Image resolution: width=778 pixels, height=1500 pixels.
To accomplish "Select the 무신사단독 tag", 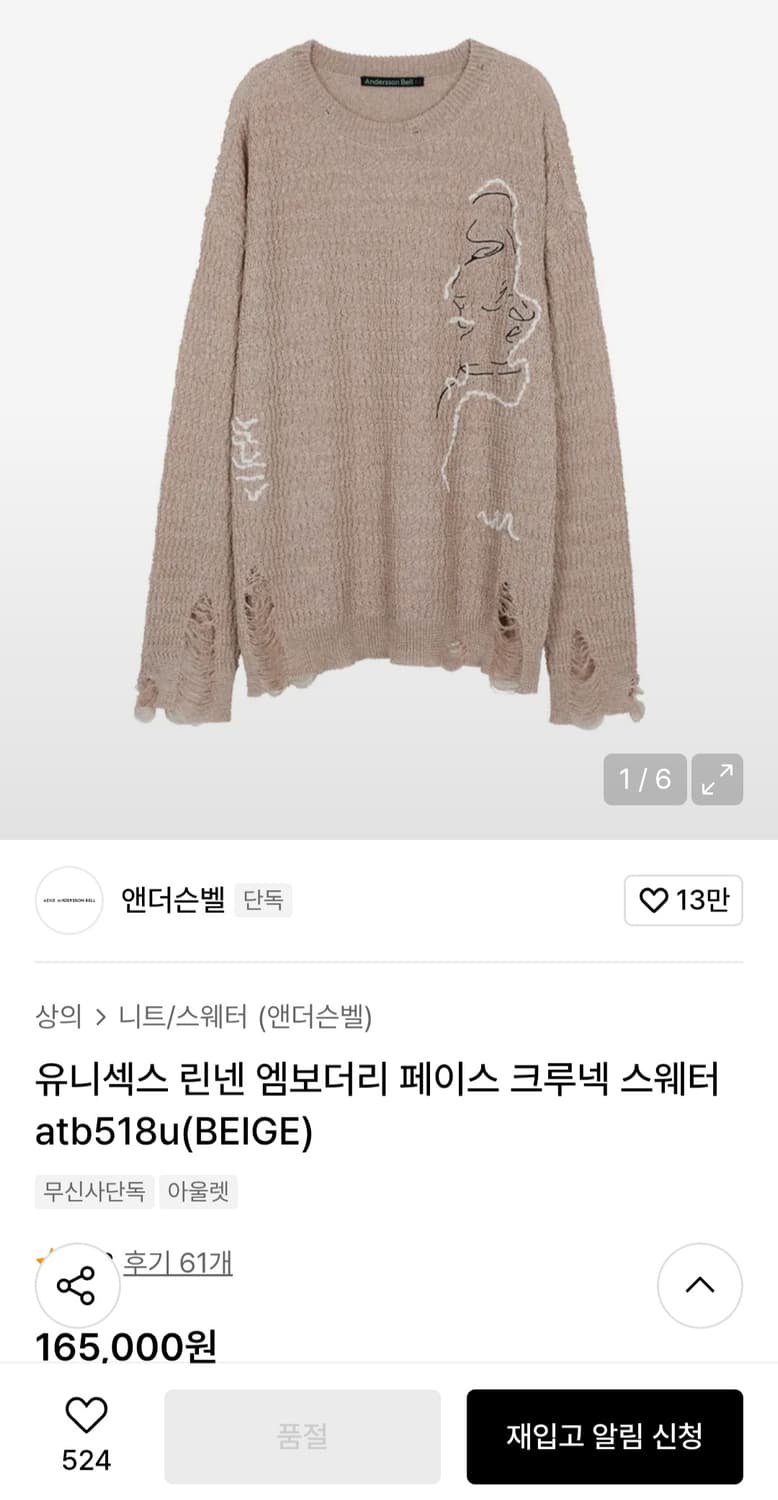I will coord(94,1193).
